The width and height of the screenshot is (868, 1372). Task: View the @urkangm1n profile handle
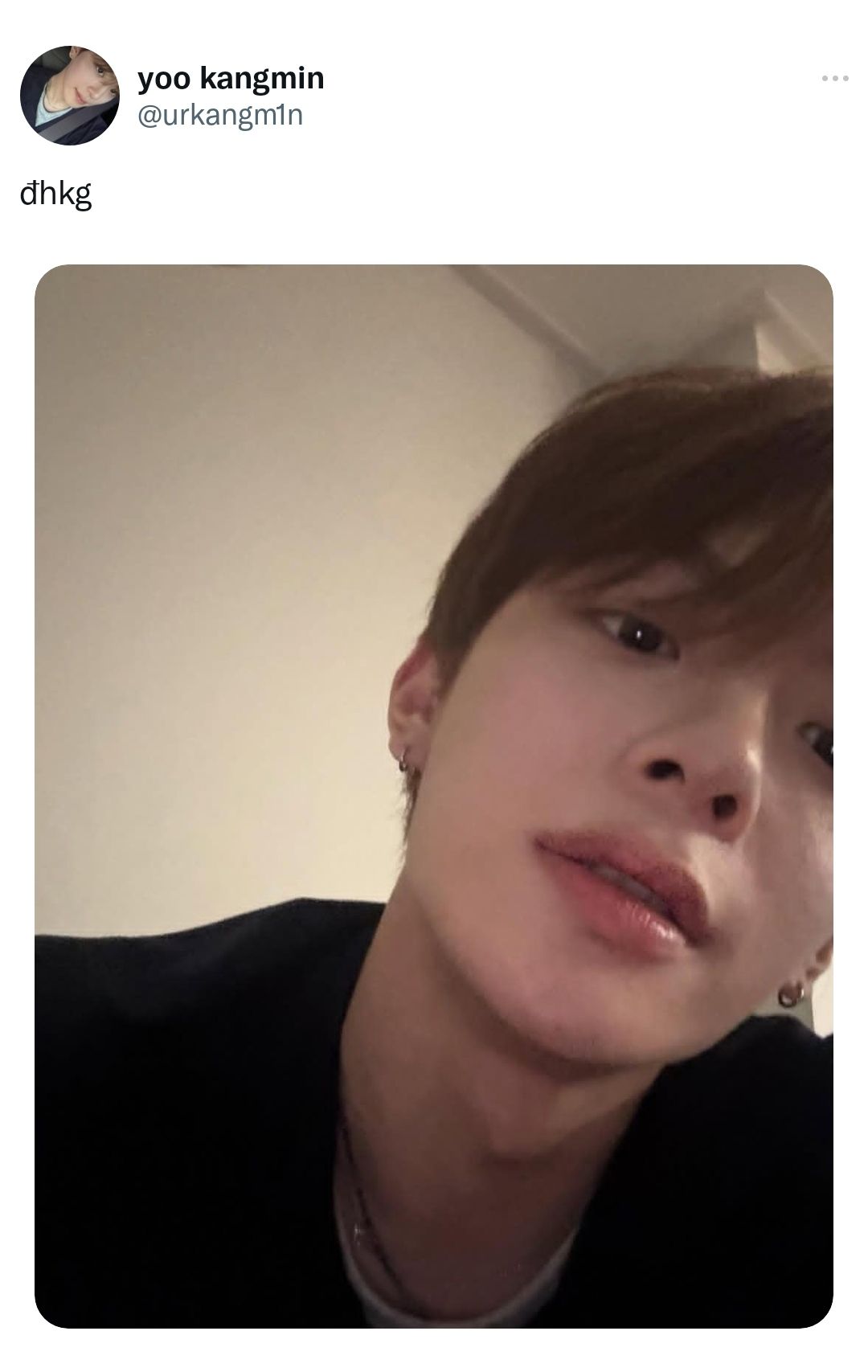tap(220, 116)
